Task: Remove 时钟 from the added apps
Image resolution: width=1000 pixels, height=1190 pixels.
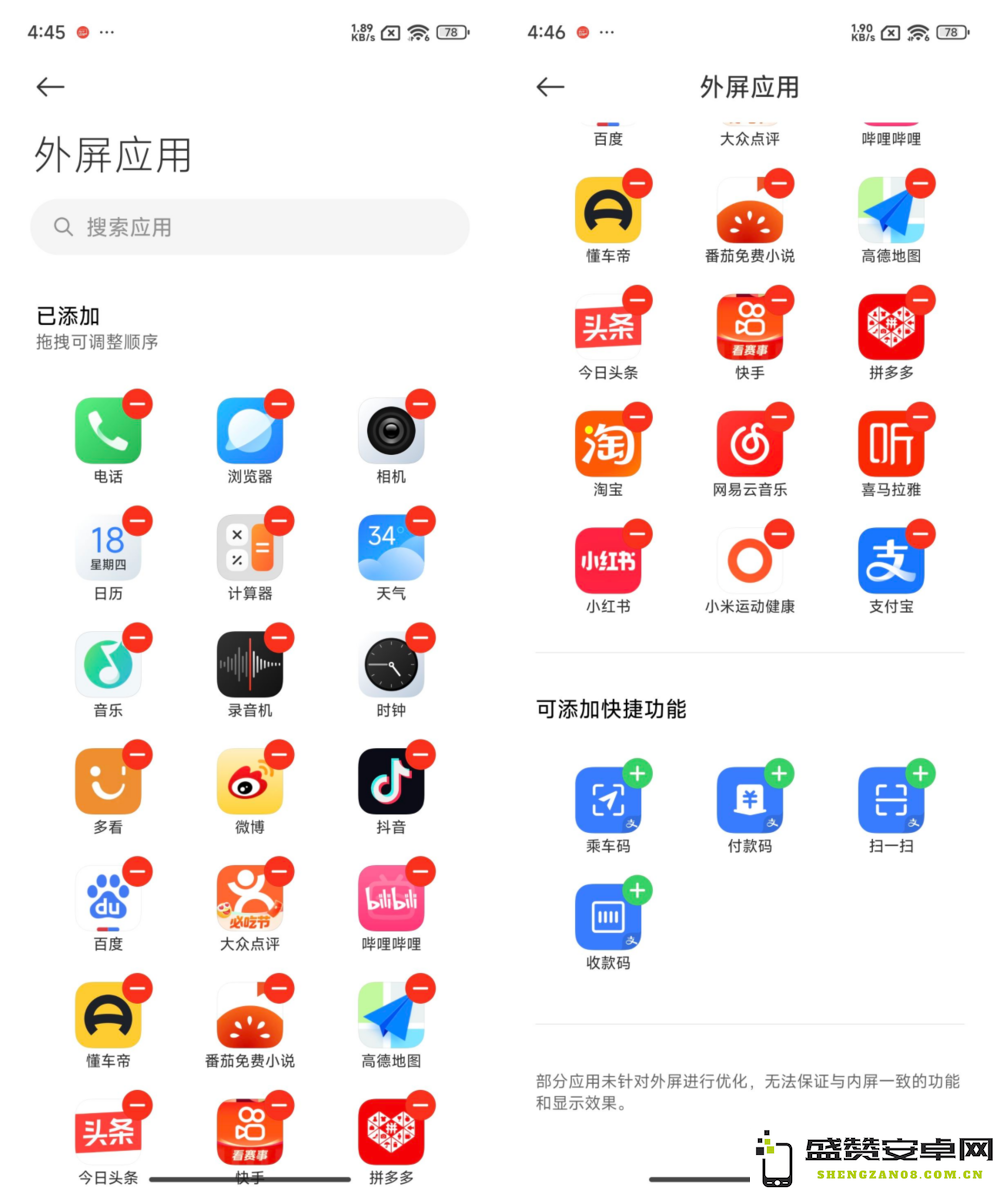Action: tap(421, 638)
